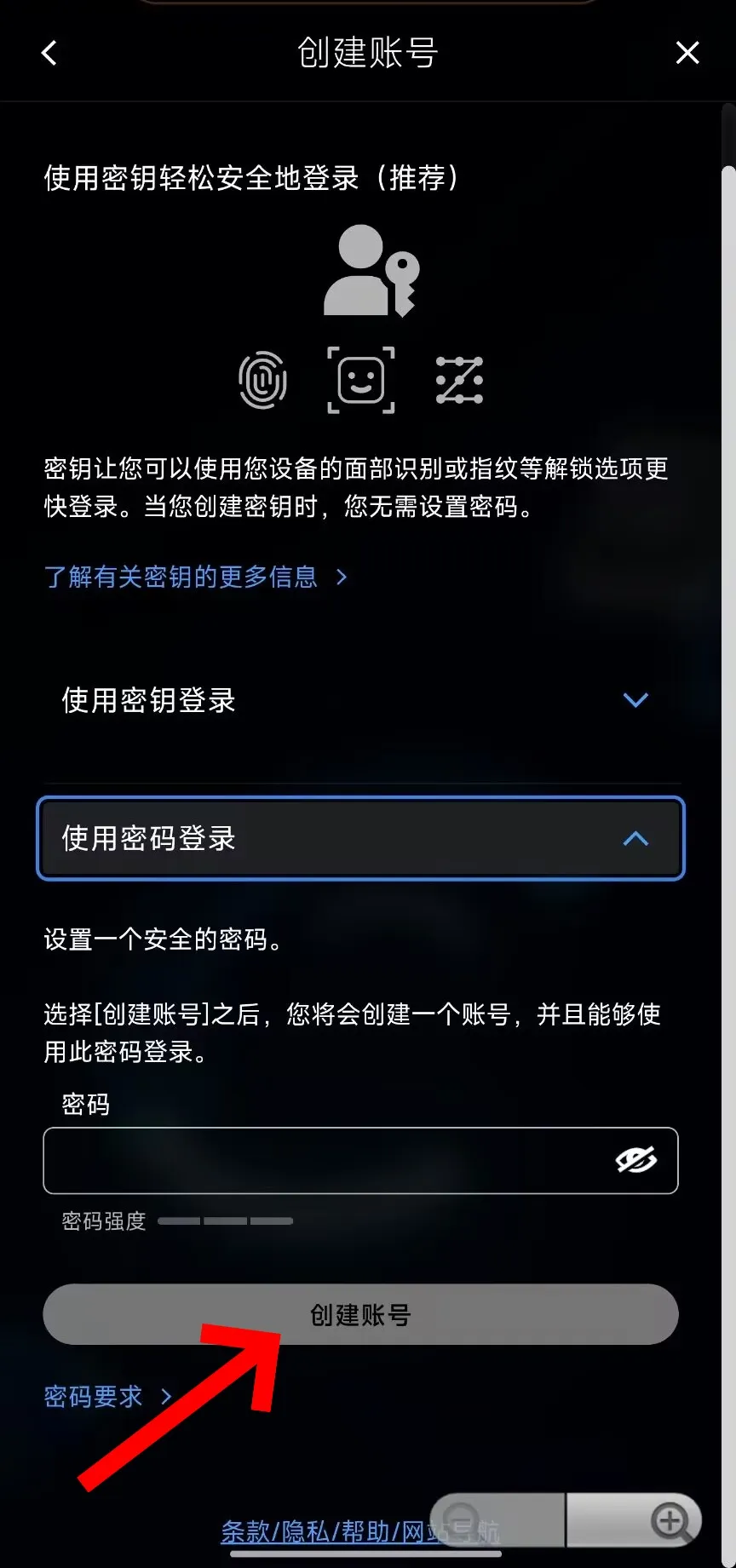The height and width of the screenshot is (1568, 736).
Task: Collapse the 使用密码登录 section
Action: pyautogui.click(x=361, y=839)
